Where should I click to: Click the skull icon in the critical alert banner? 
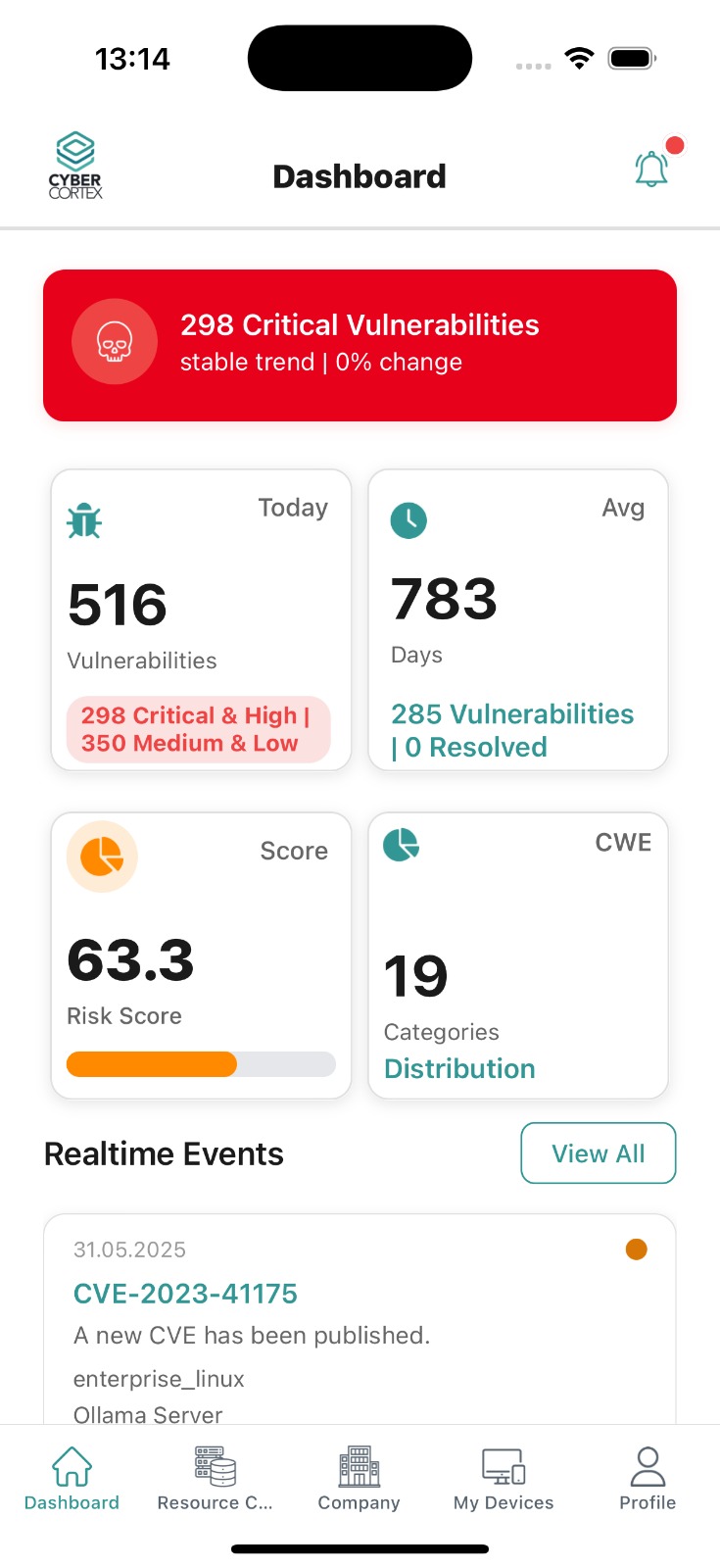[115, 342]
